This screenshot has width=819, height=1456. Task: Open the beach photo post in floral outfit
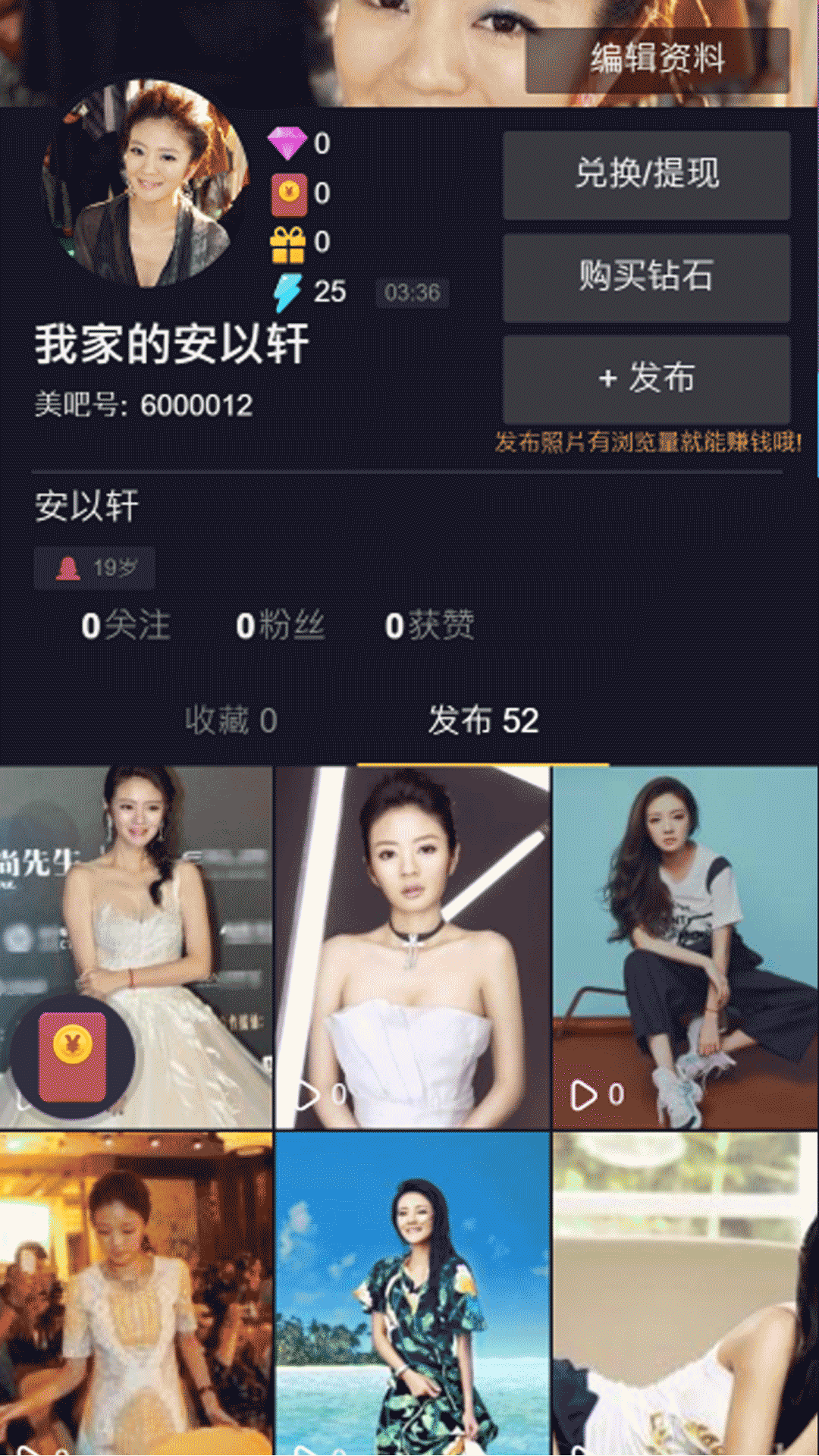pos(412,1293)
